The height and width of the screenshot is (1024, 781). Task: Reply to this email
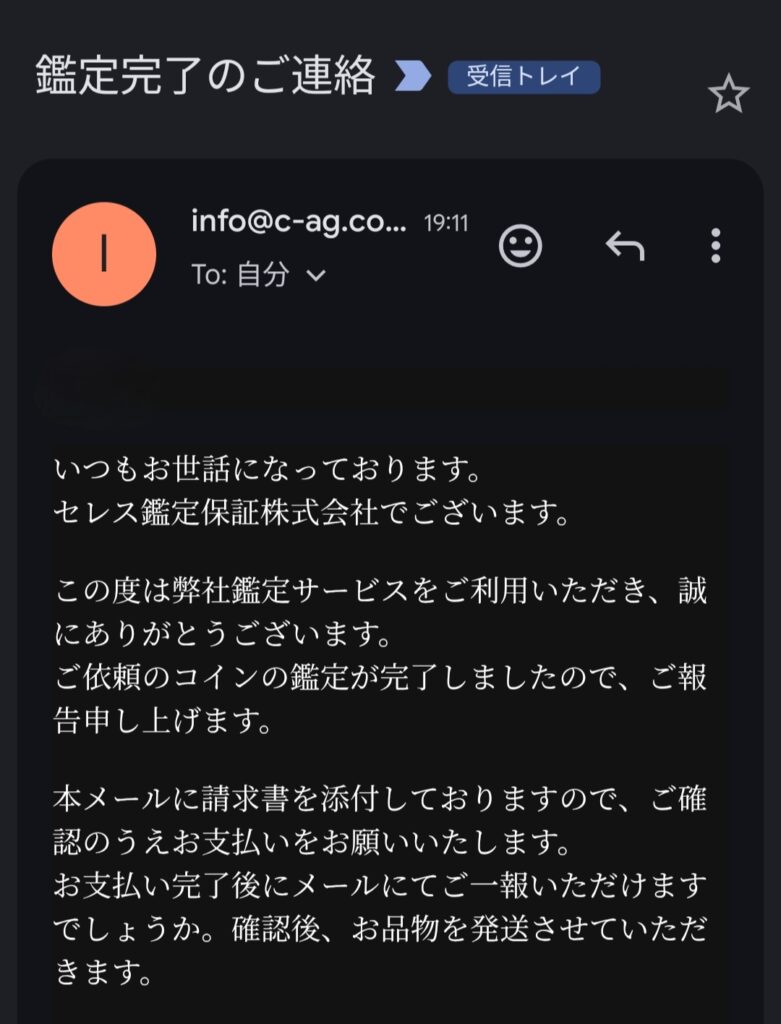625,245
